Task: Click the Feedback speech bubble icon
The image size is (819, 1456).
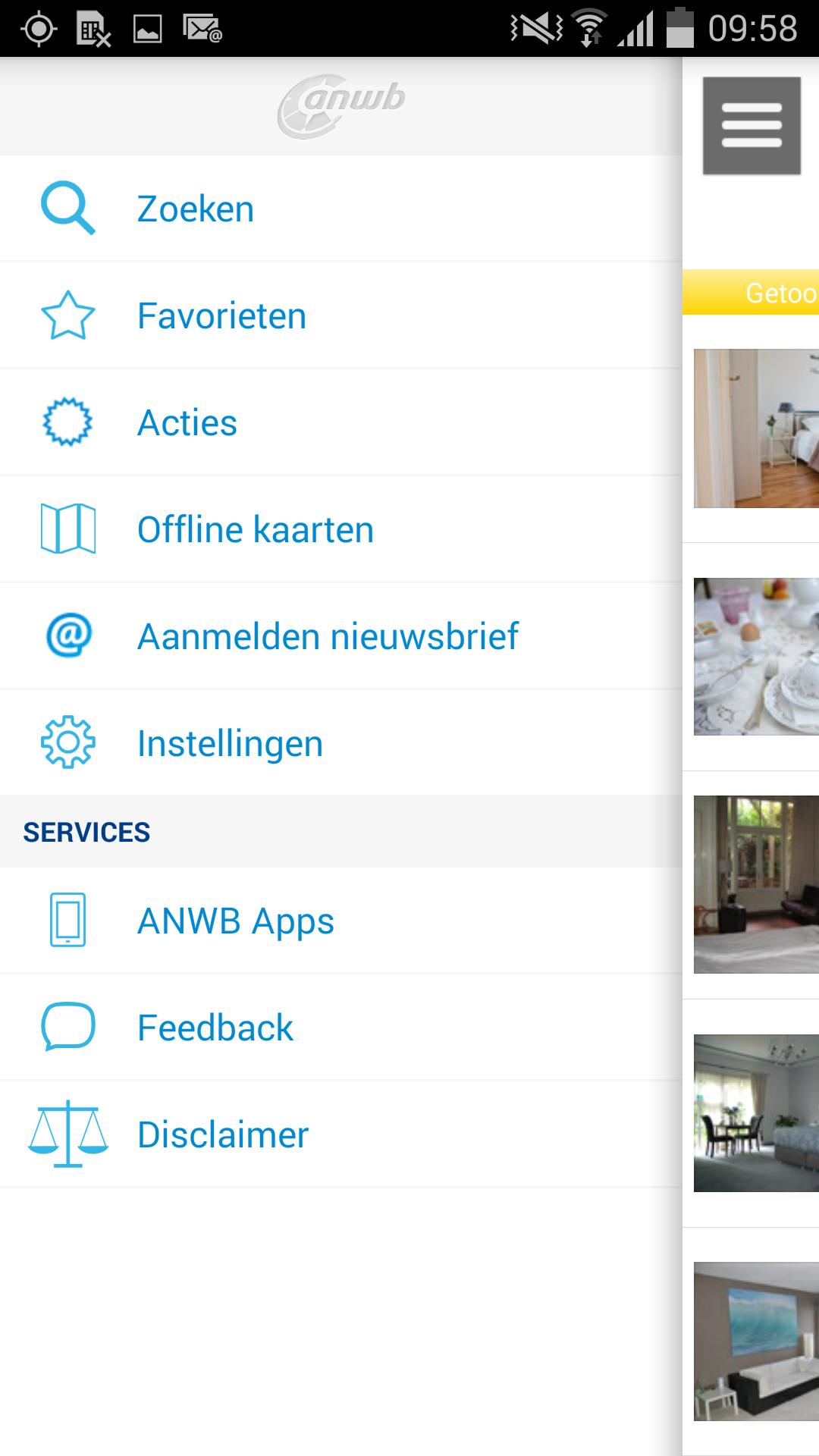Action: tap(68, 1027)
